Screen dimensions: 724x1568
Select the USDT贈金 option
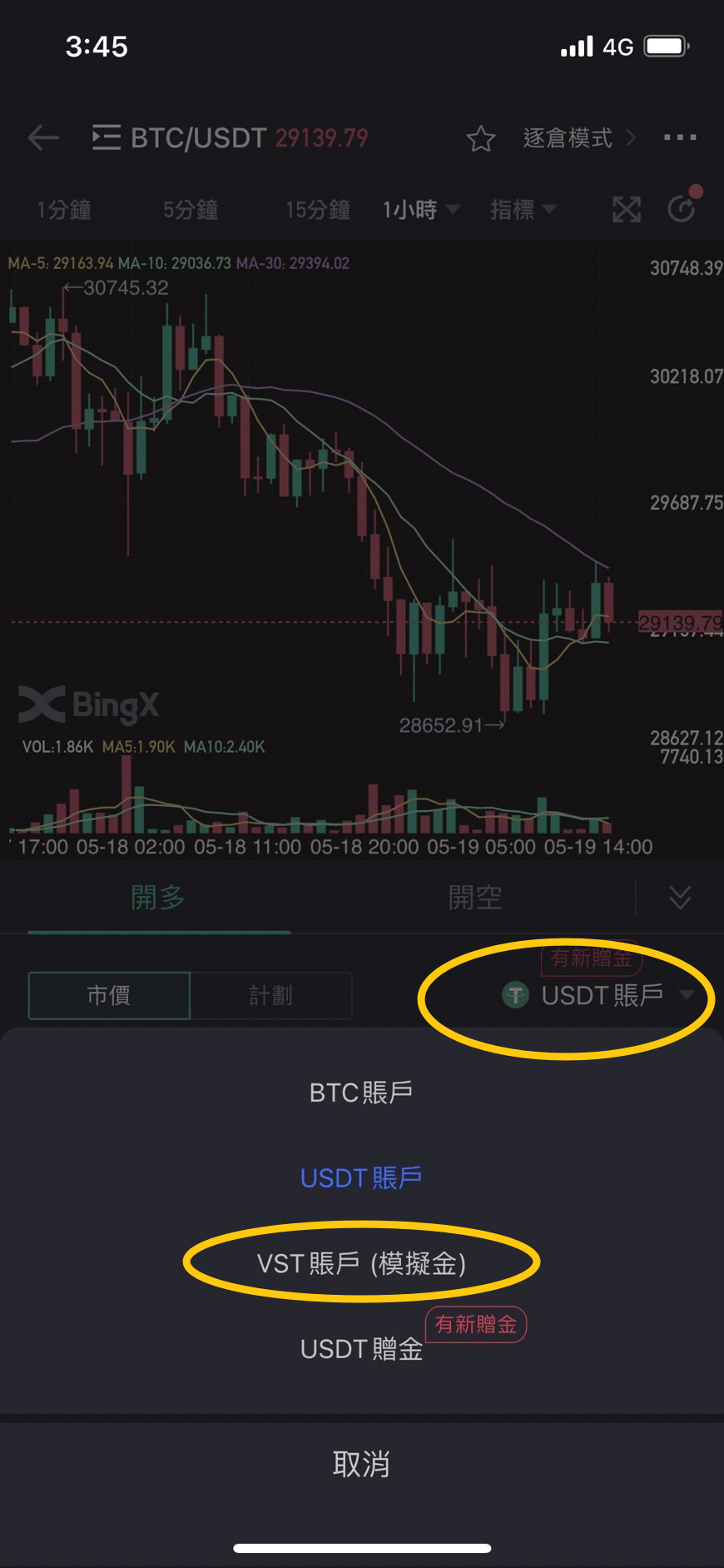click(361, 1348)
